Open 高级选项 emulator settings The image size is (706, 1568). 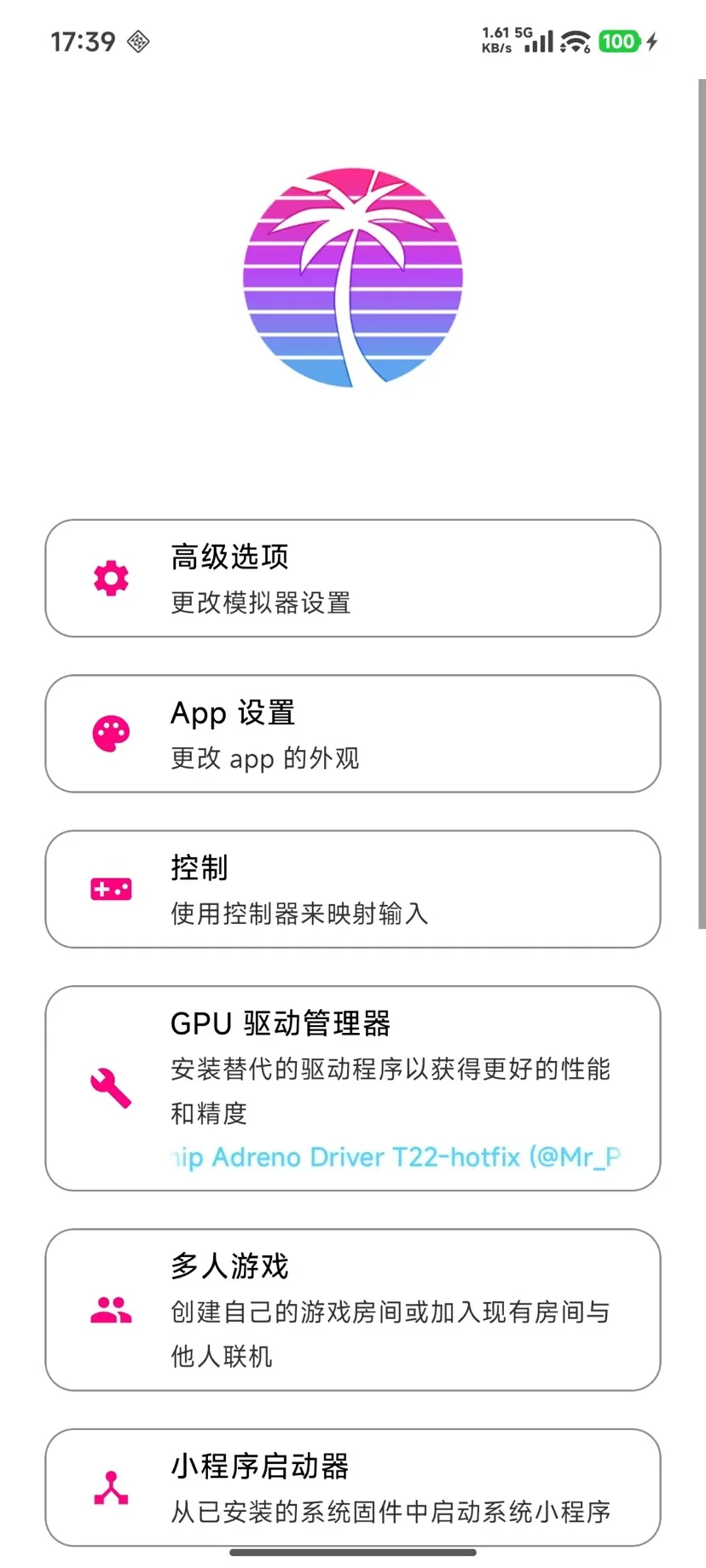pyautogui.click(x=353, y=579)
